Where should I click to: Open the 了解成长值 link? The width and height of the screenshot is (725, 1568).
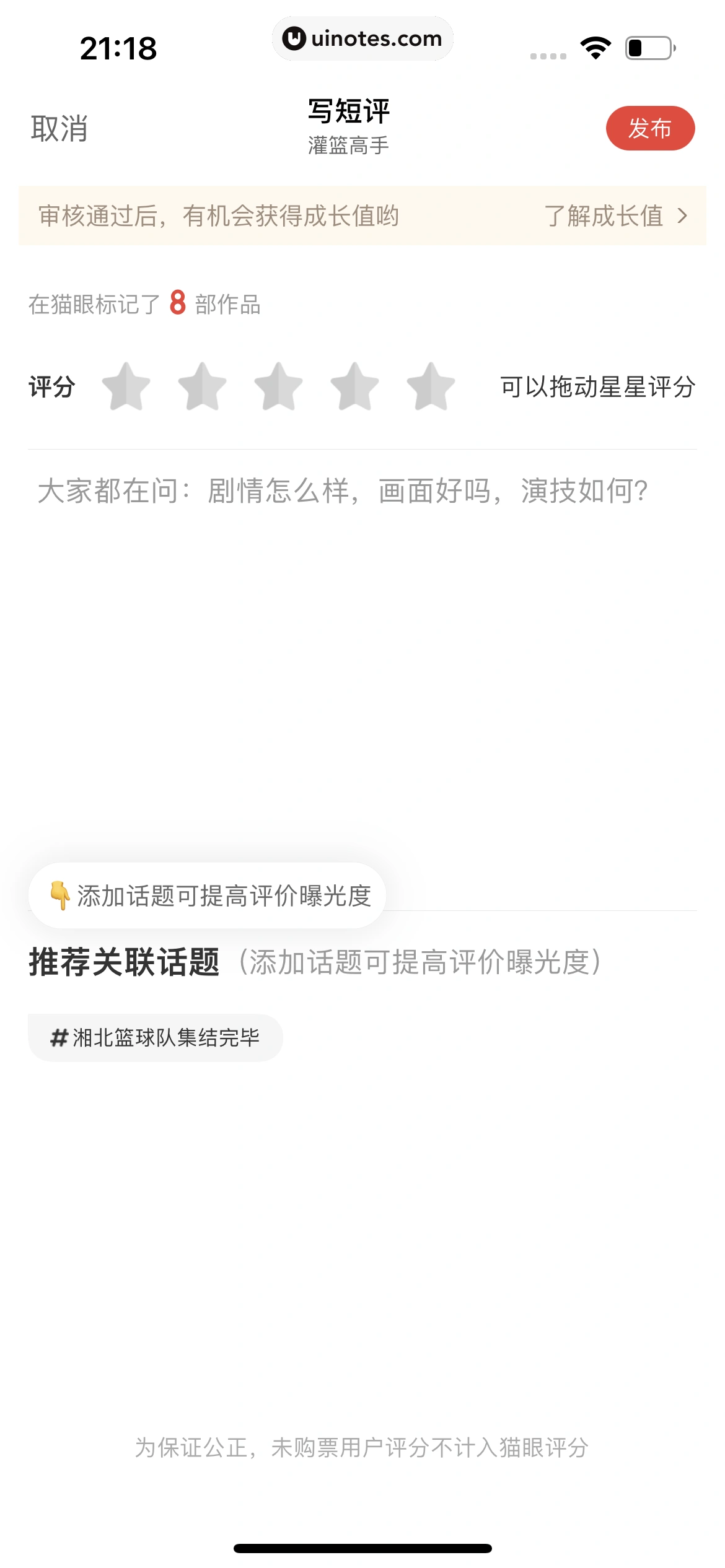point(604,216)
